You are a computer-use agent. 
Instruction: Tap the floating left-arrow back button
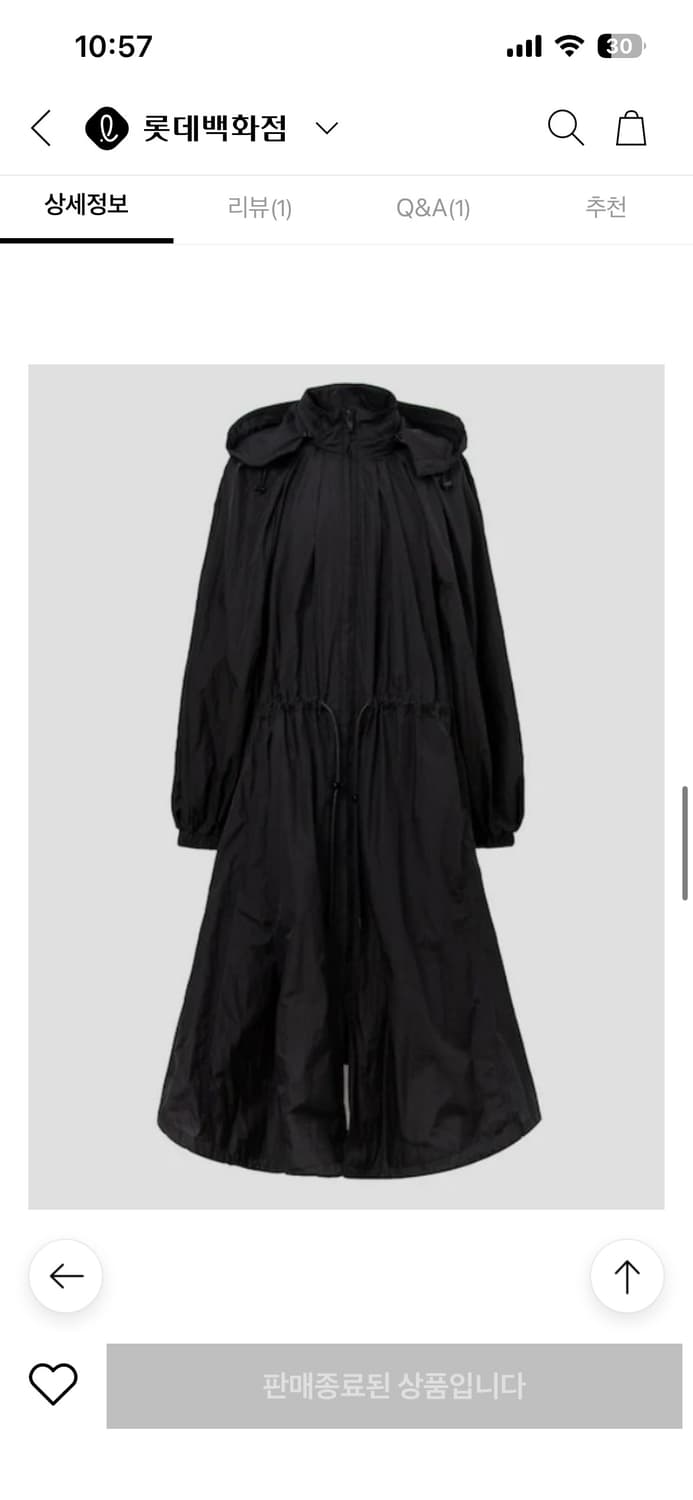pyautogui.click(x=66, y=1276)
